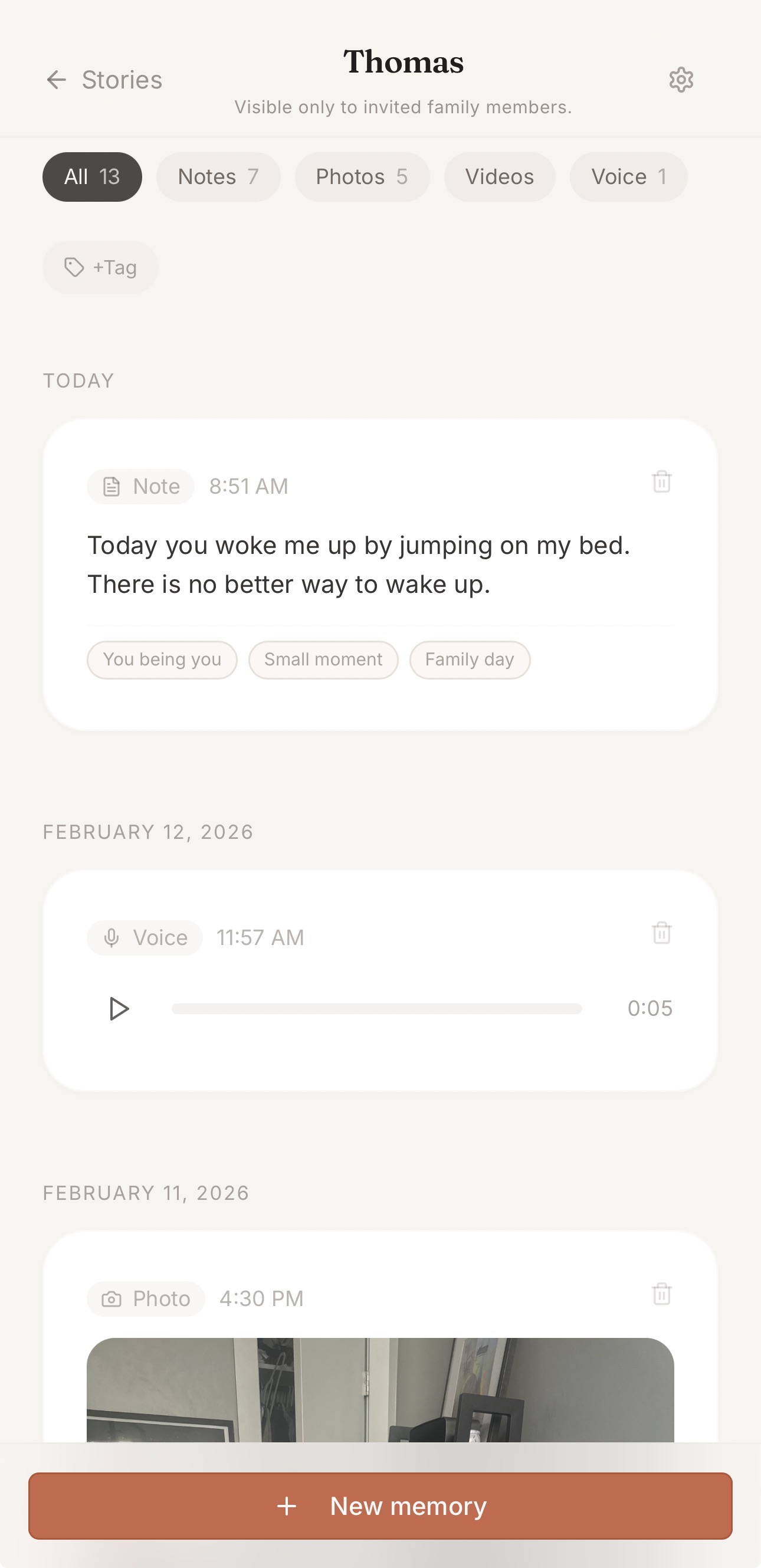The width and height of the screenshot is (761, 1568).
Task: Seek within the voice recording progress bar
Action: [x=377, y=1009]
